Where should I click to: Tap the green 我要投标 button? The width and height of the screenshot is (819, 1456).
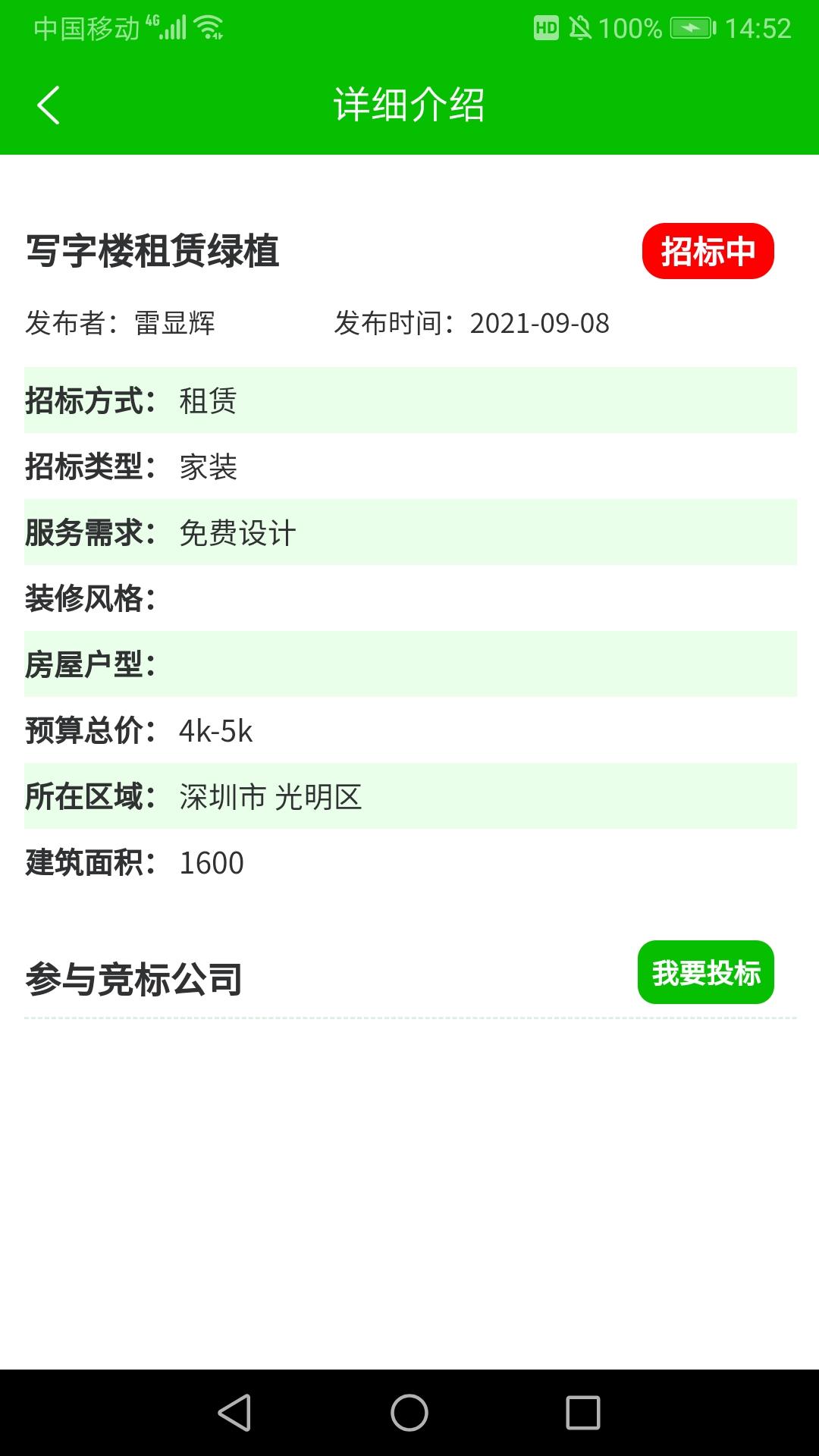coord(706,972)
